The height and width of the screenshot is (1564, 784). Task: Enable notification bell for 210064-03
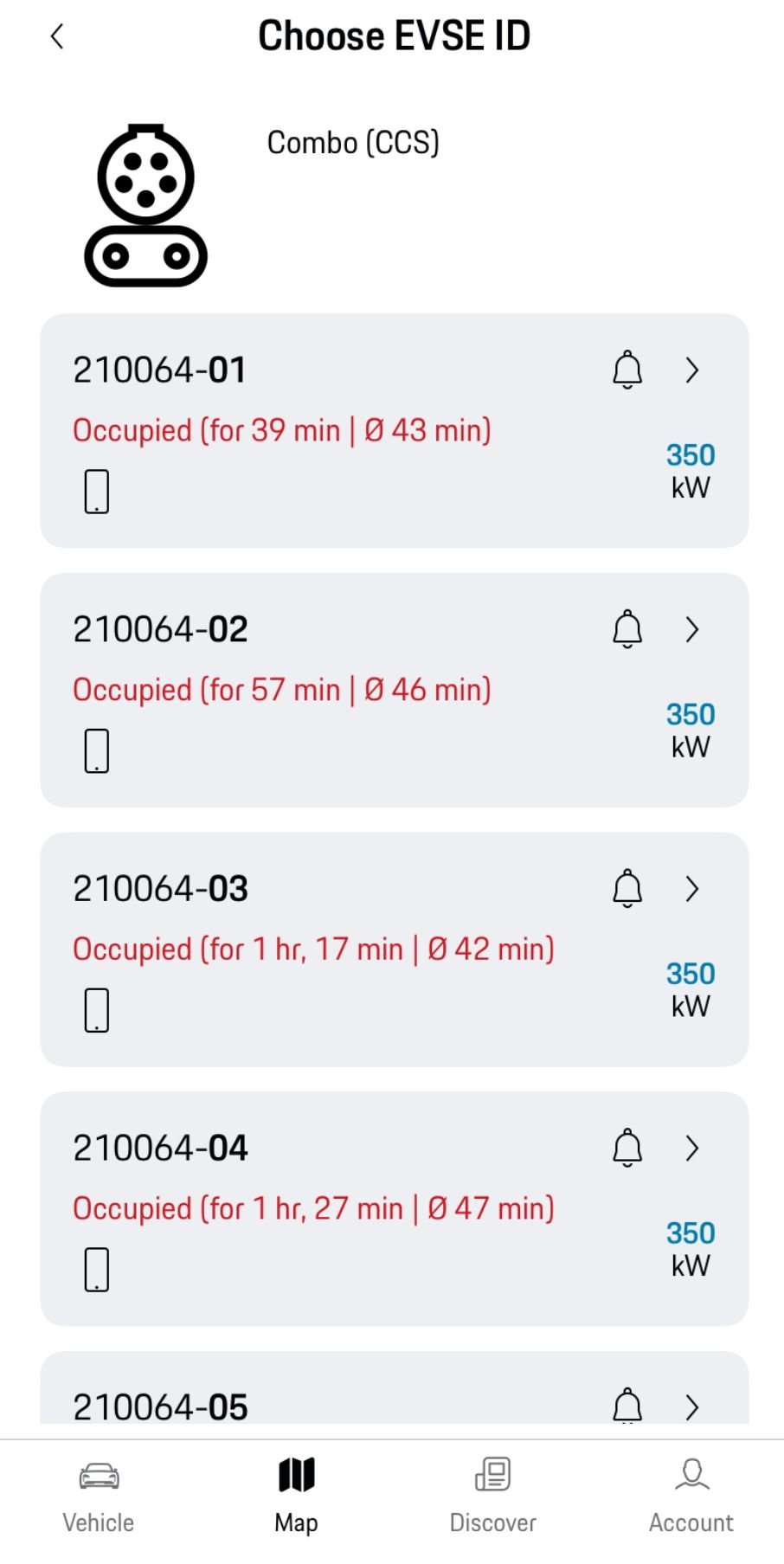(x=627, y=889)
